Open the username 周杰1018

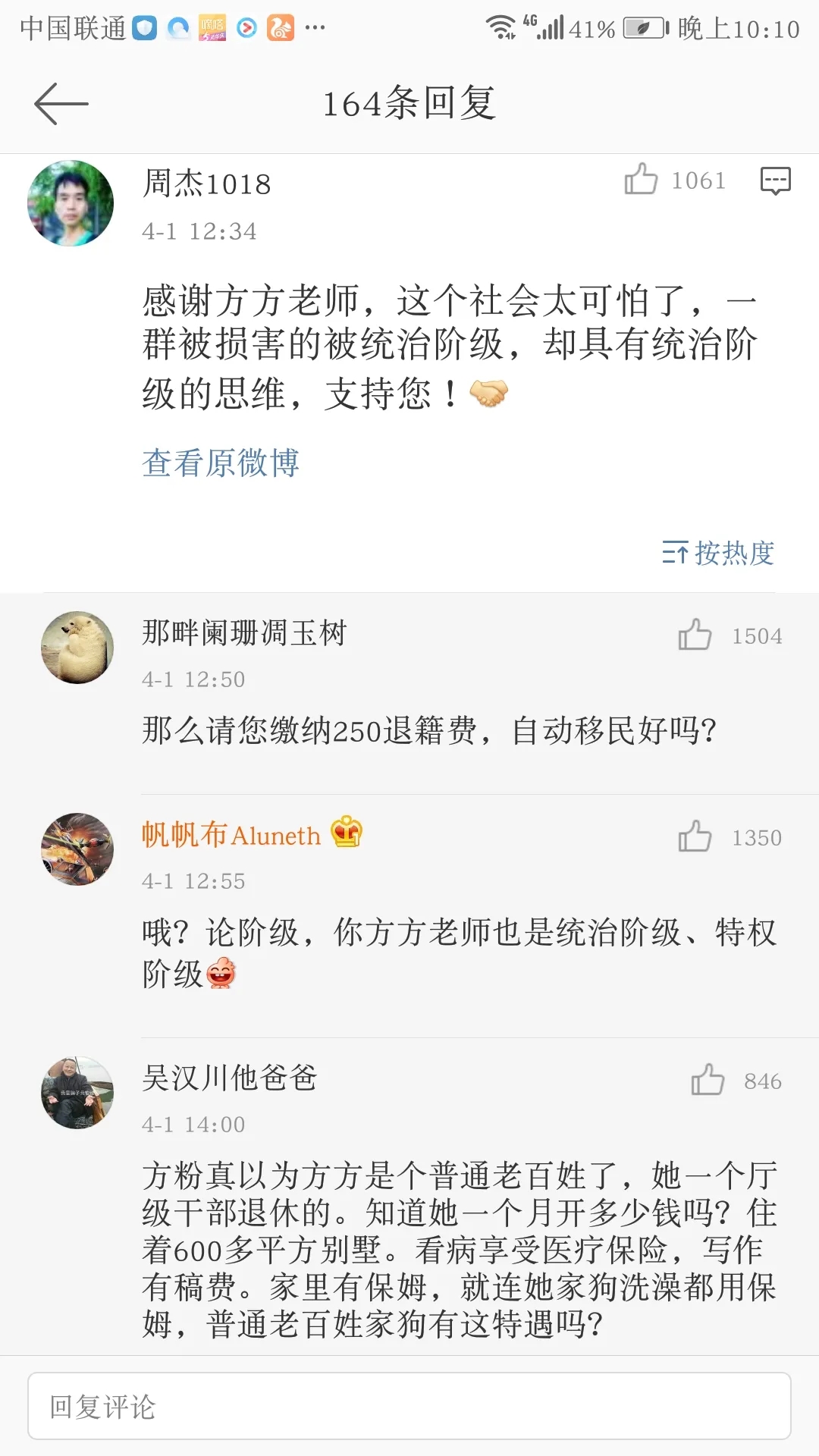[x=207, y=184]
